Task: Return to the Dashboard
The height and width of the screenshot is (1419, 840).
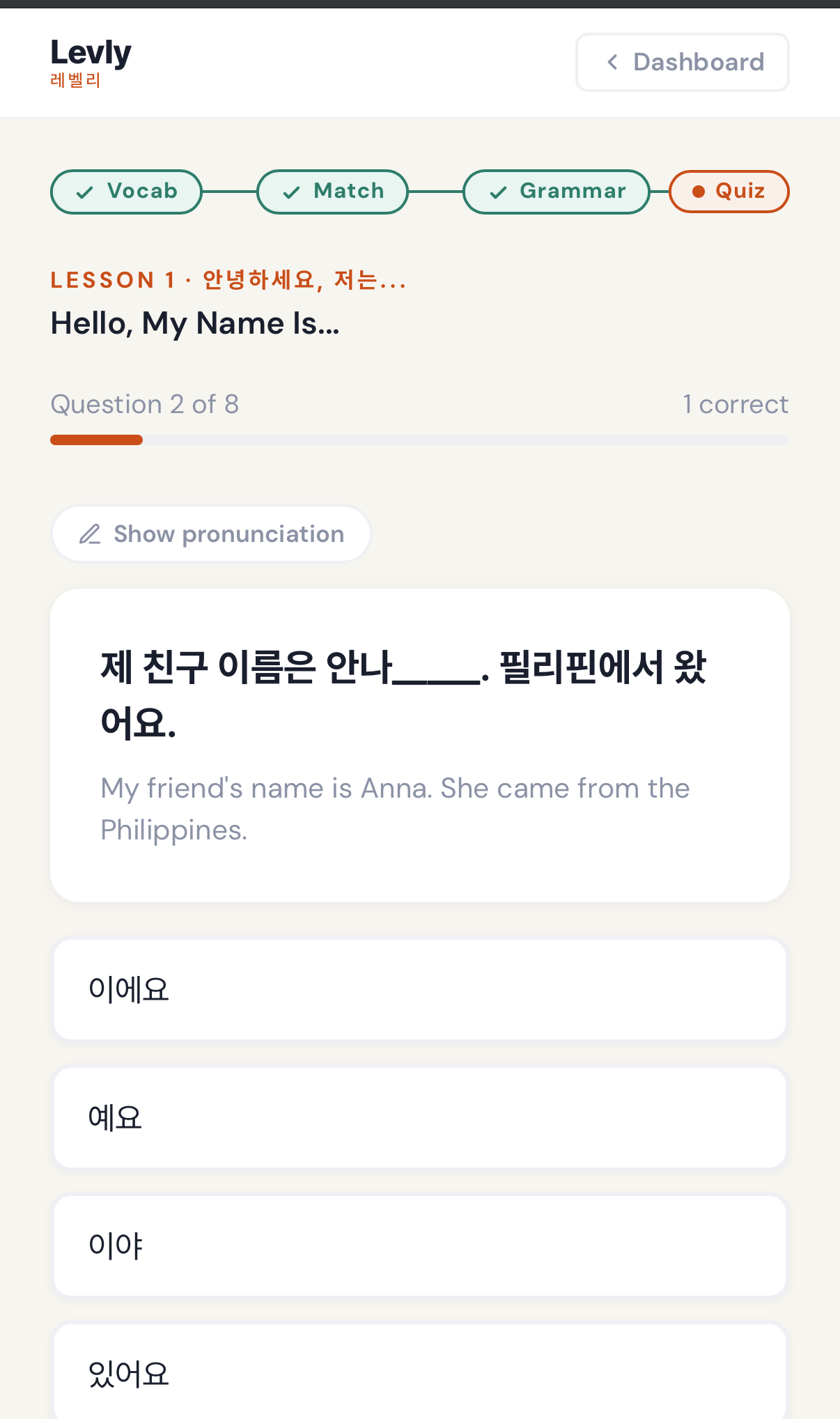Action: click(x=682, y=62)
